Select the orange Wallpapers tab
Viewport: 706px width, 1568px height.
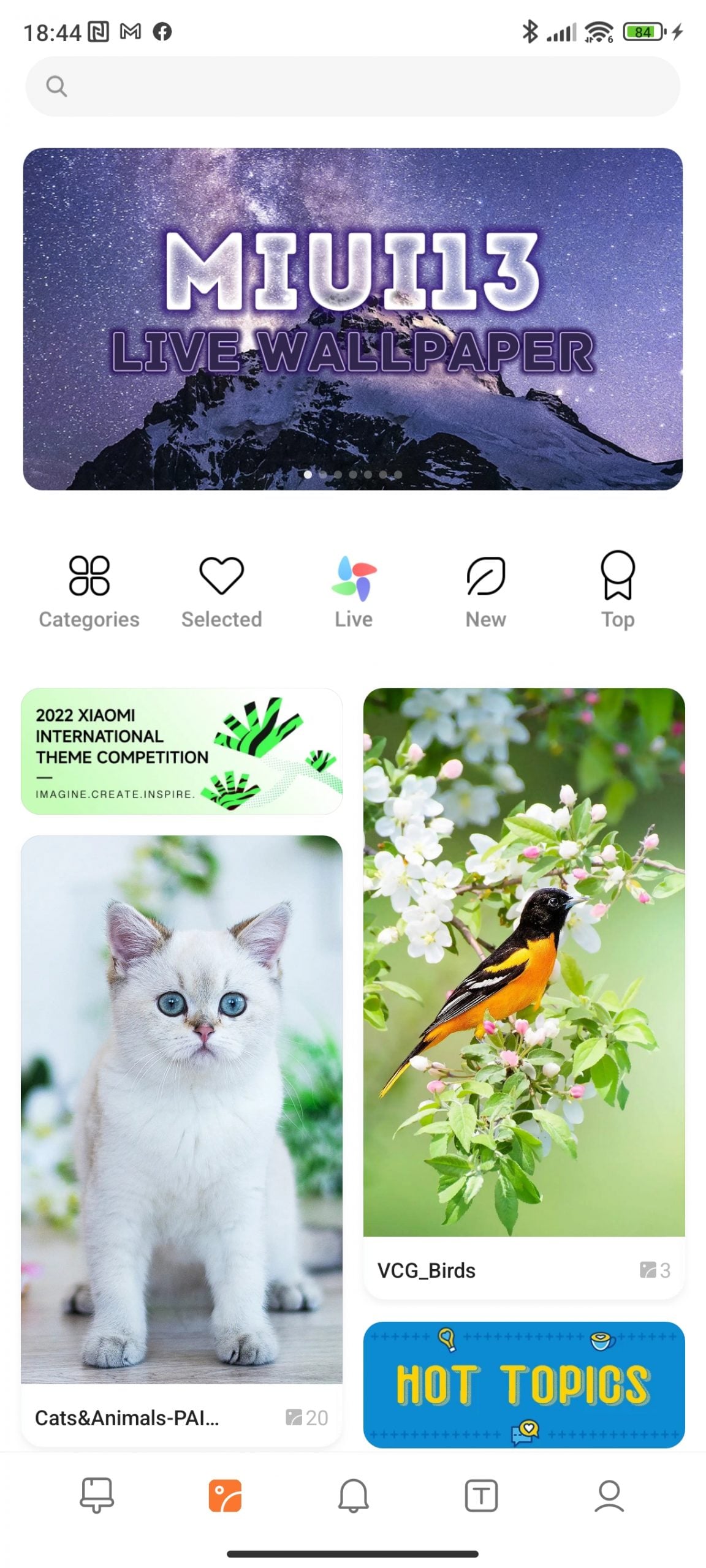[225, 1496]
